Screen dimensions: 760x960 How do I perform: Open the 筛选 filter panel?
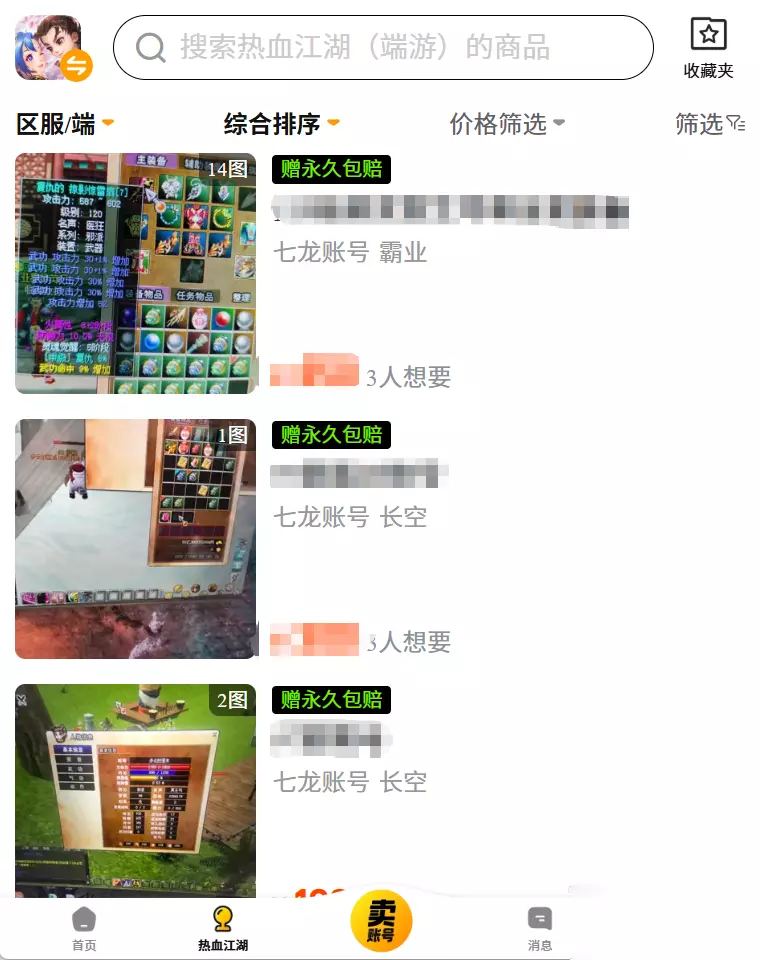[710, 124]
